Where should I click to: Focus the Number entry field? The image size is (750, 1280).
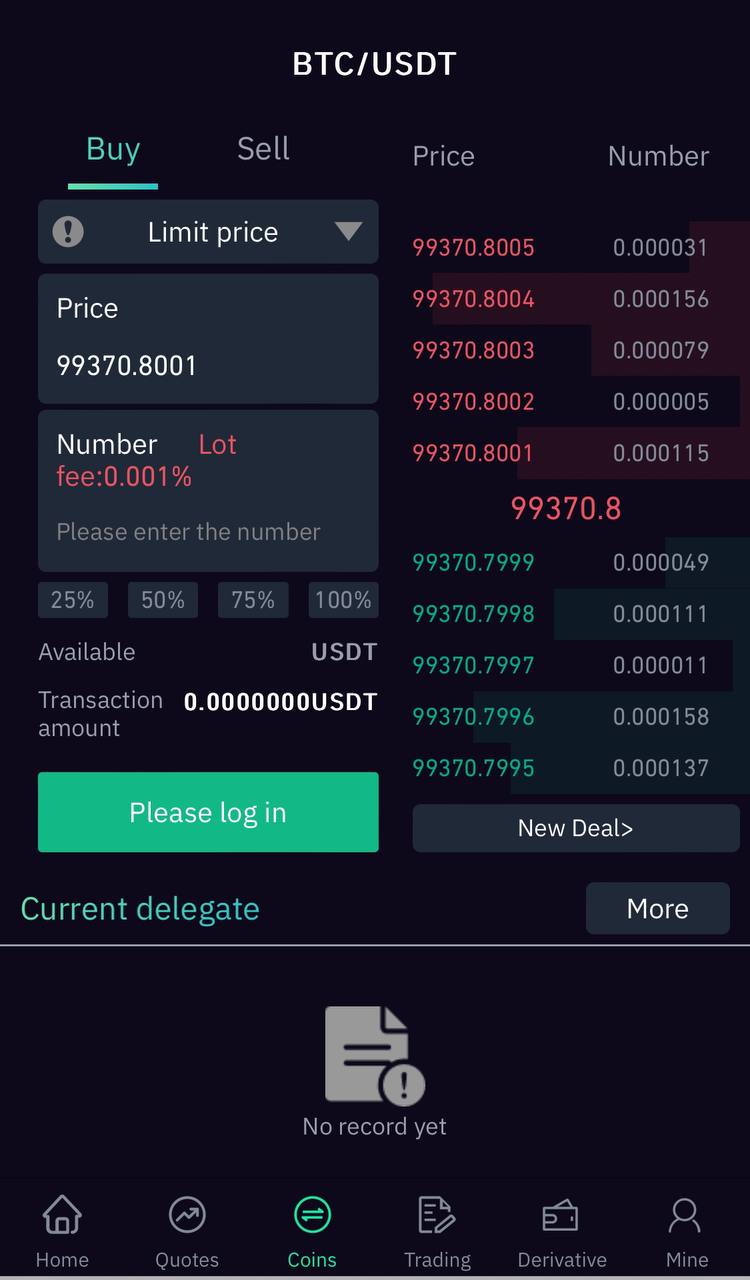208,531
